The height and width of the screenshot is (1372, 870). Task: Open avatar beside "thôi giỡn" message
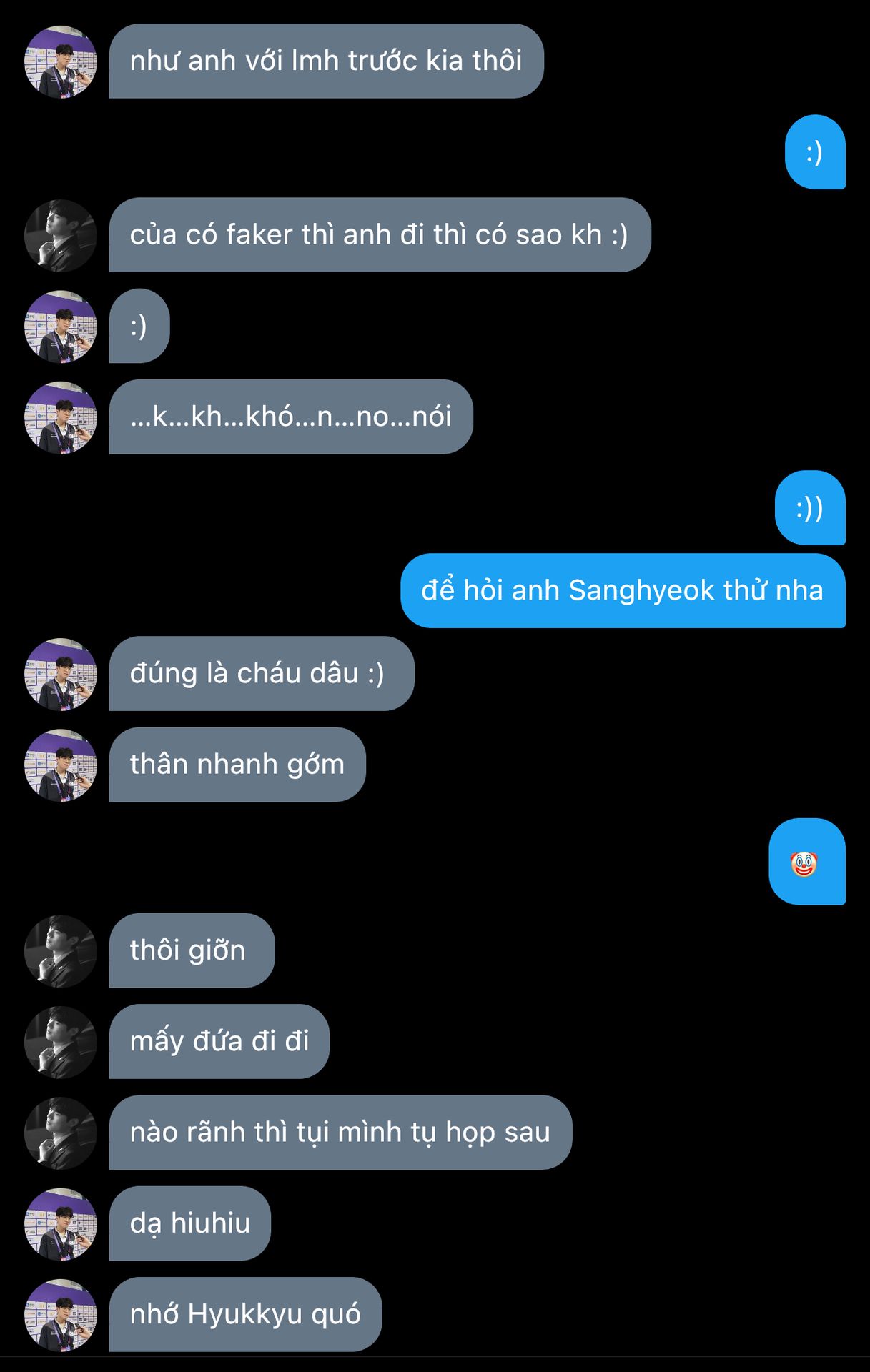pyautogui.click(x=61, y=951)
